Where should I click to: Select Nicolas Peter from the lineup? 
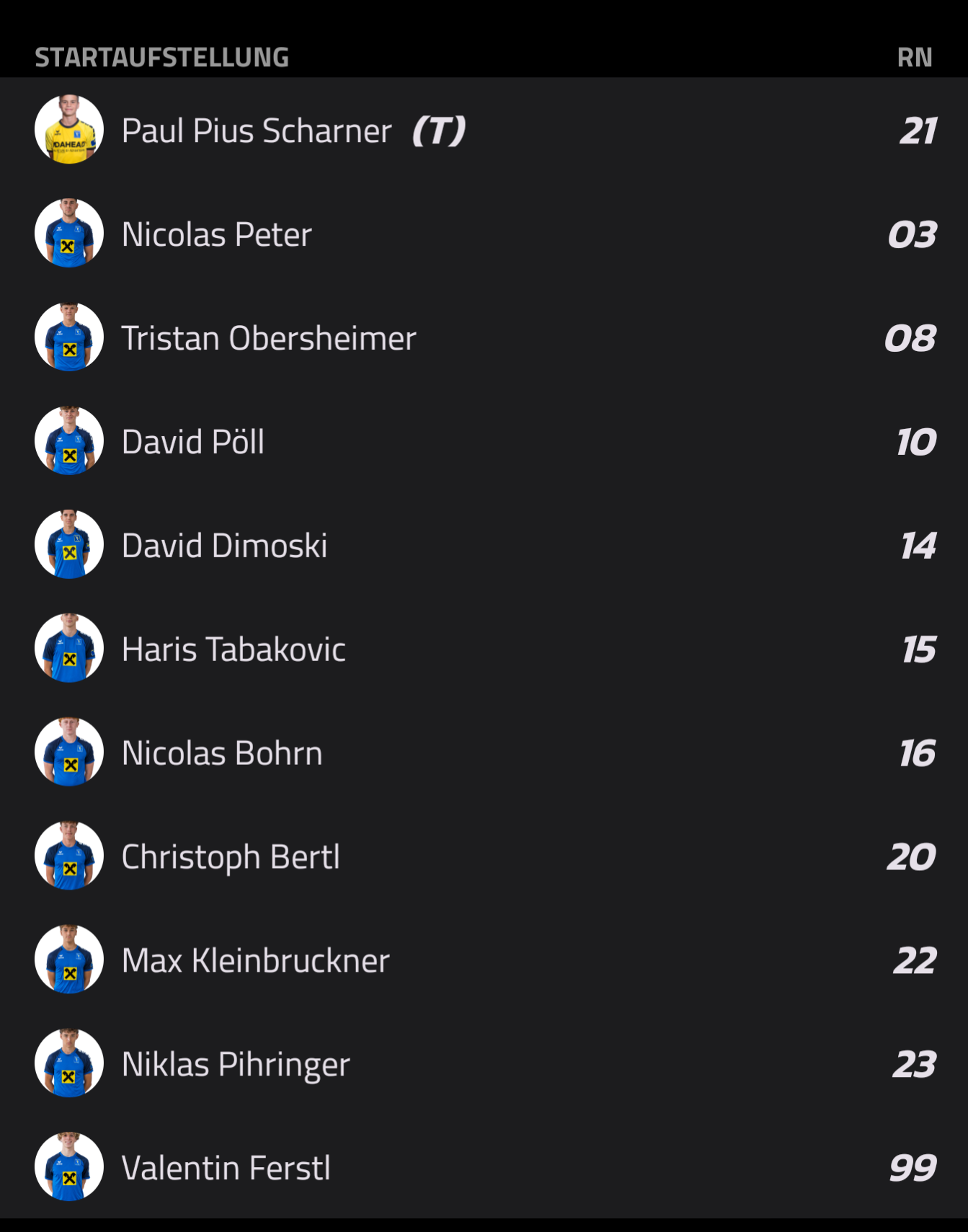pyautogui.click(x=216, y=234)
